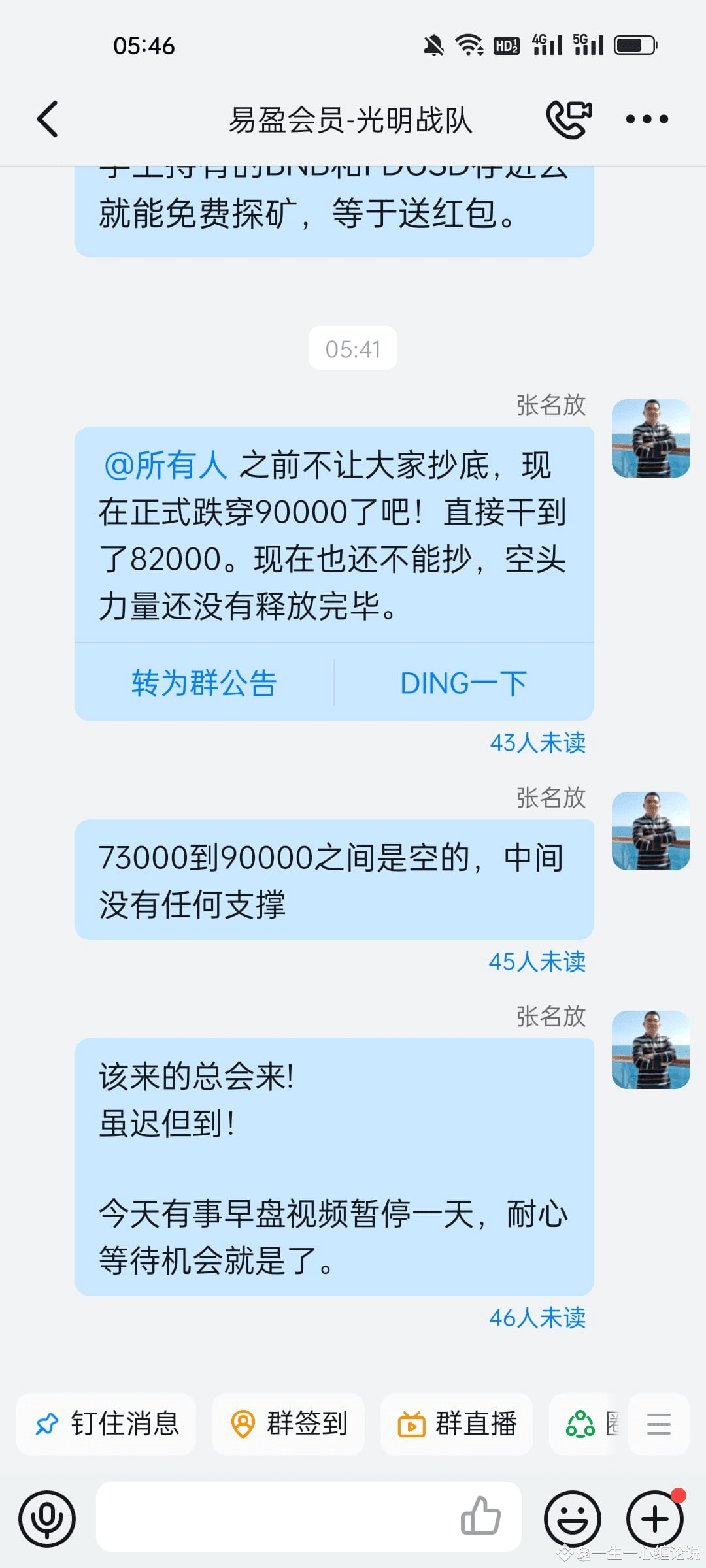Open chat settings via the more options icon
This screenshot has width=706, height=1568.
tap(647, 119)
